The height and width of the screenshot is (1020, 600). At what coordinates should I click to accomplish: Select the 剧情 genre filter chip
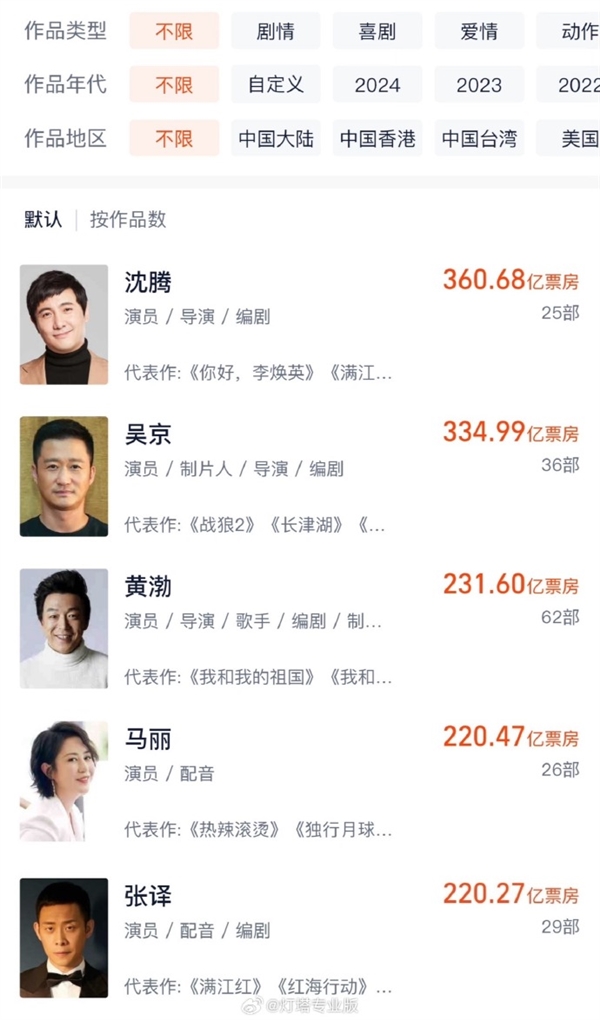pos(275,31)
